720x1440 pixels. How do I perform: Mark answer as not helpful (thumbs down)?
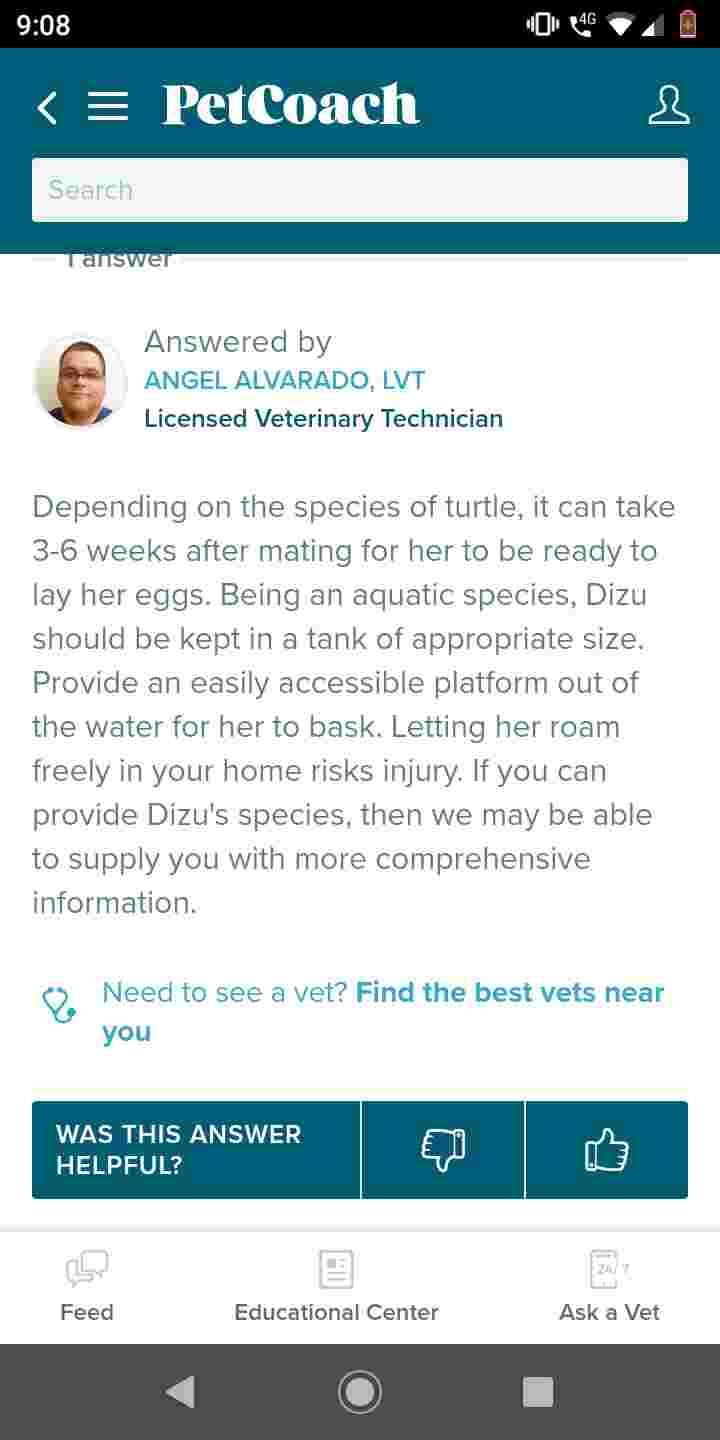tap(443, 1150)
